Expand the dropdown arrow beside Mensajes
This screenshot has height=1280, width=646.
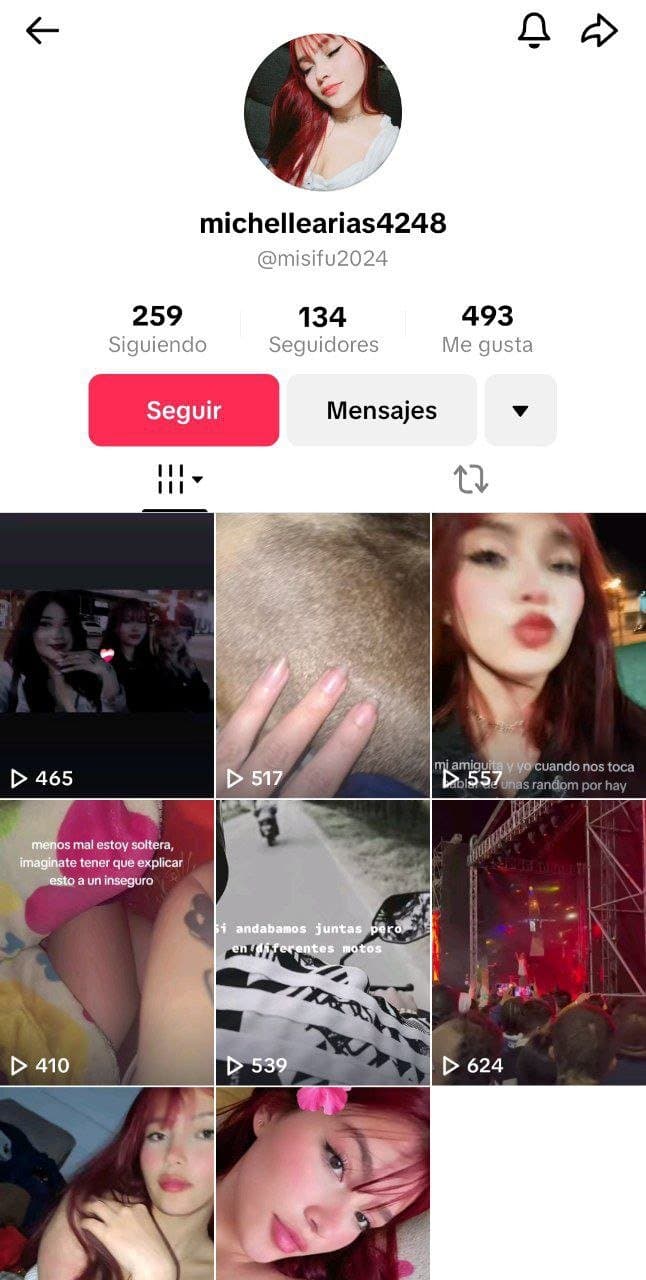(520, 410)
